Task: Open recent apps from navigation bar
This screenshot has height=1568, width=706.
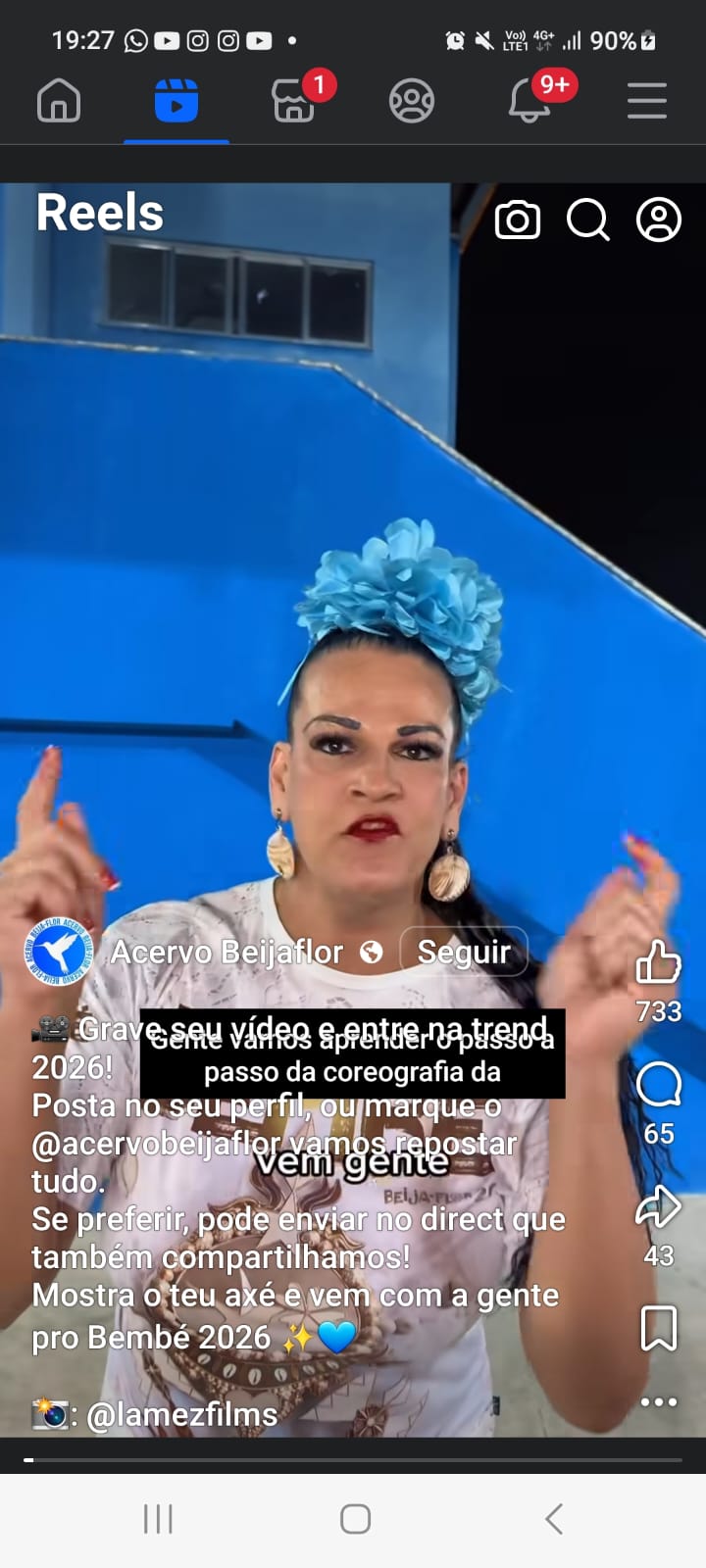Action: point(158,1519)
